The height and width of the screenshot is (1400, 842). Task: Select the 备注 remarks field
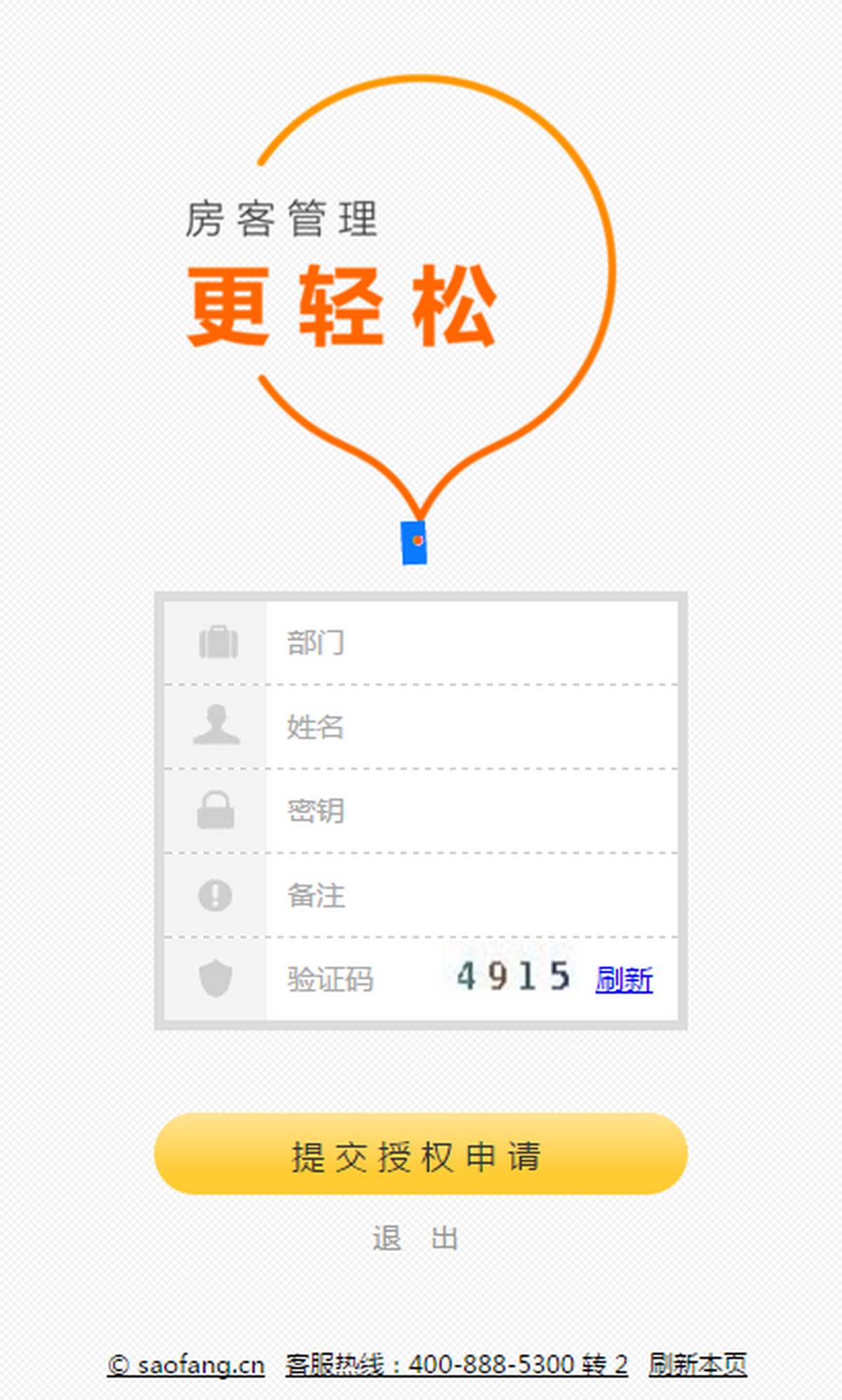(x=470, y=895)
